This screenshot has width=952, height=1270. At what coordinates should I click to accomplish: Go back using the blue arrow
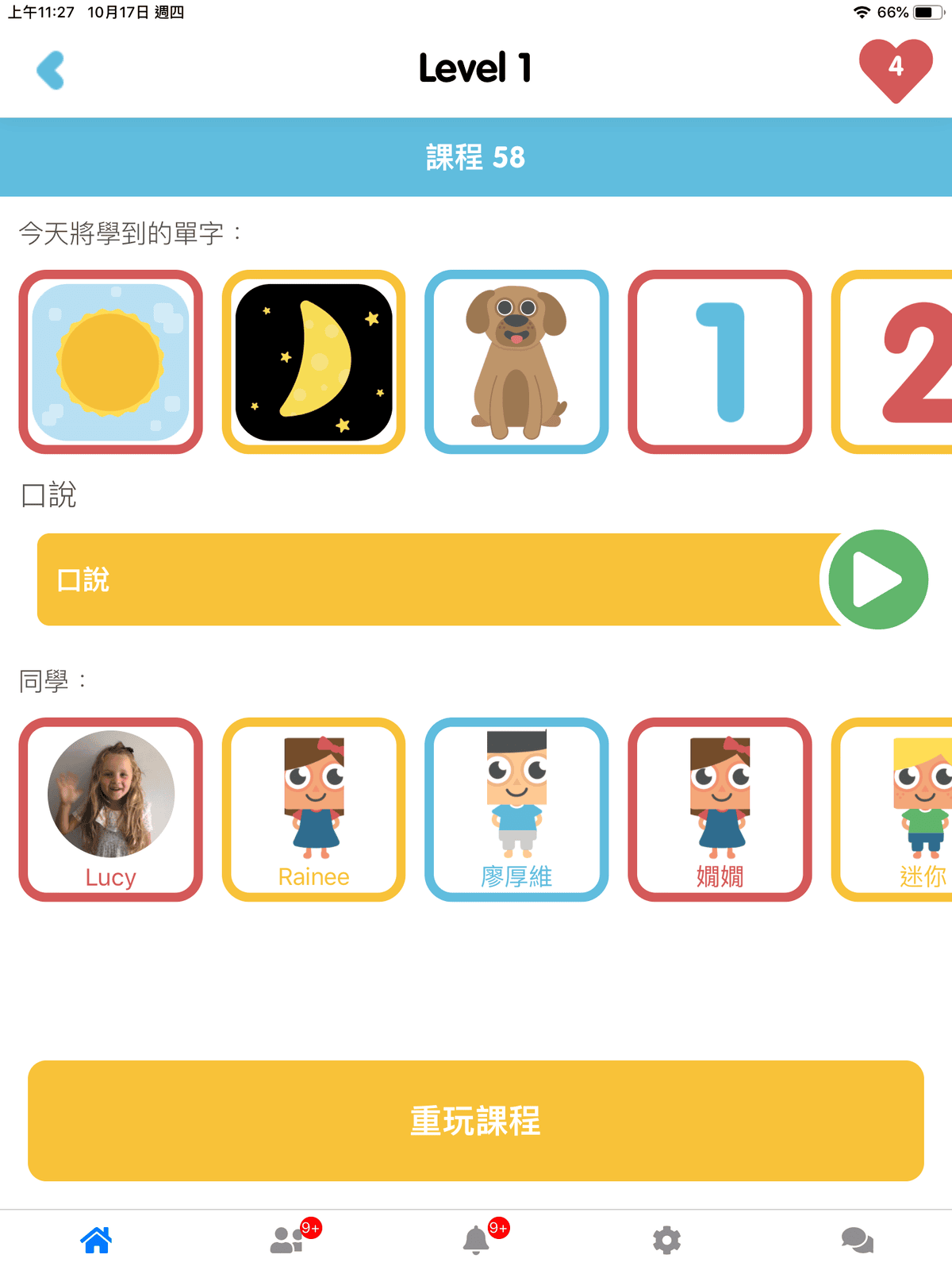[51, 70]
